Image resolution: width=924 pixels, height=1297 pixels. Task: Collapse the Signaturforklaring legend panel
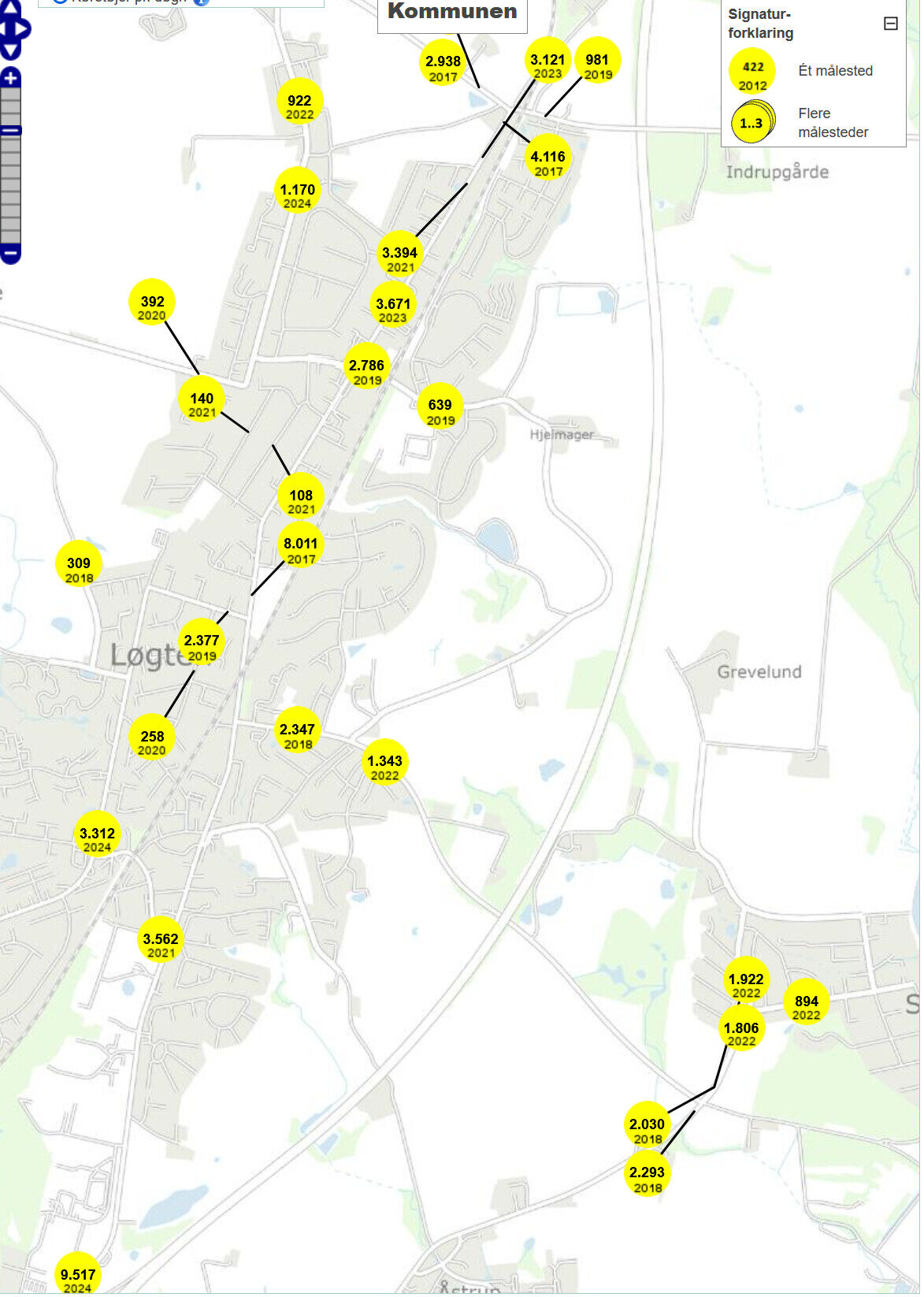(890, 24)
